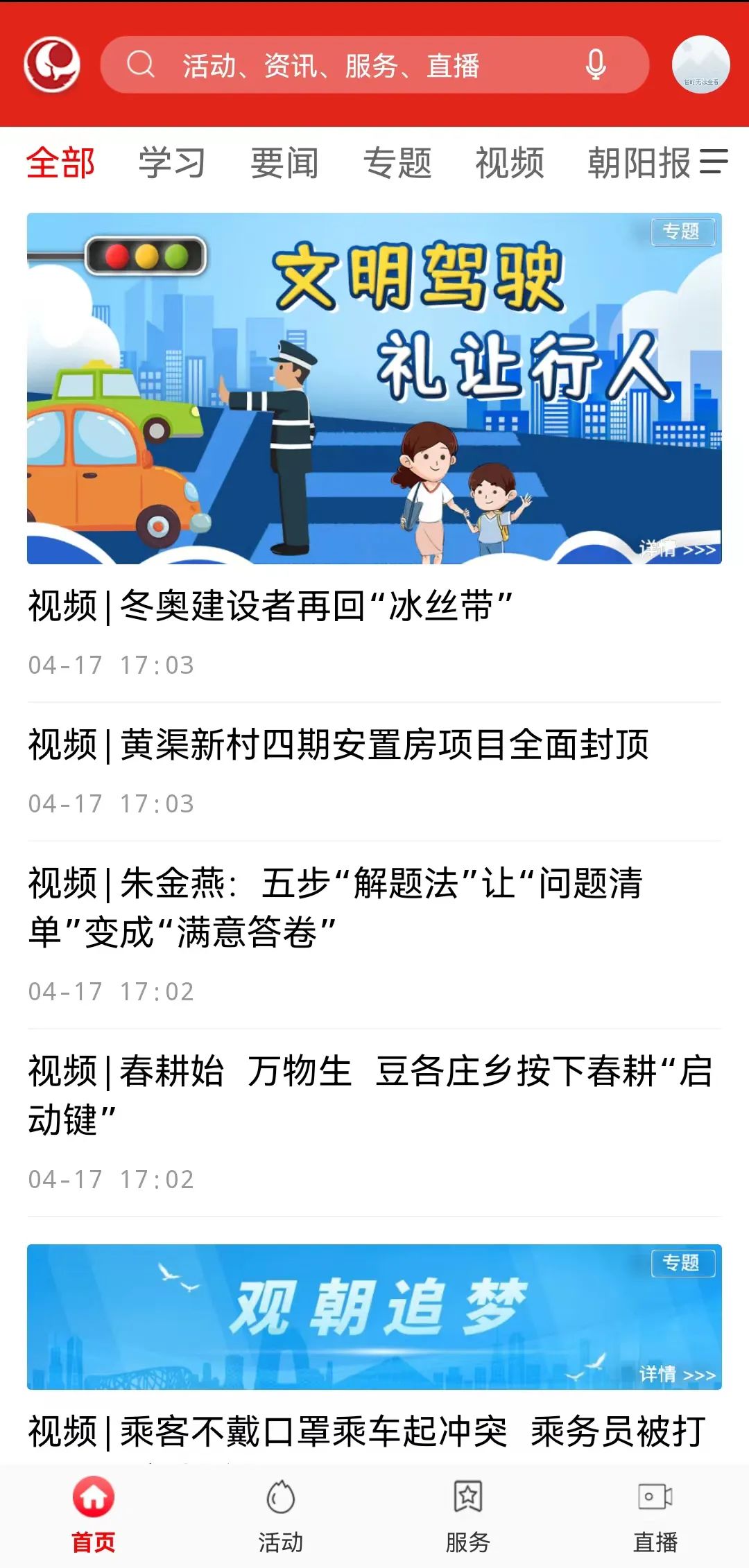
Task: Open the 朱金燕 五步"解题法" article
Action: coord(336,907)
